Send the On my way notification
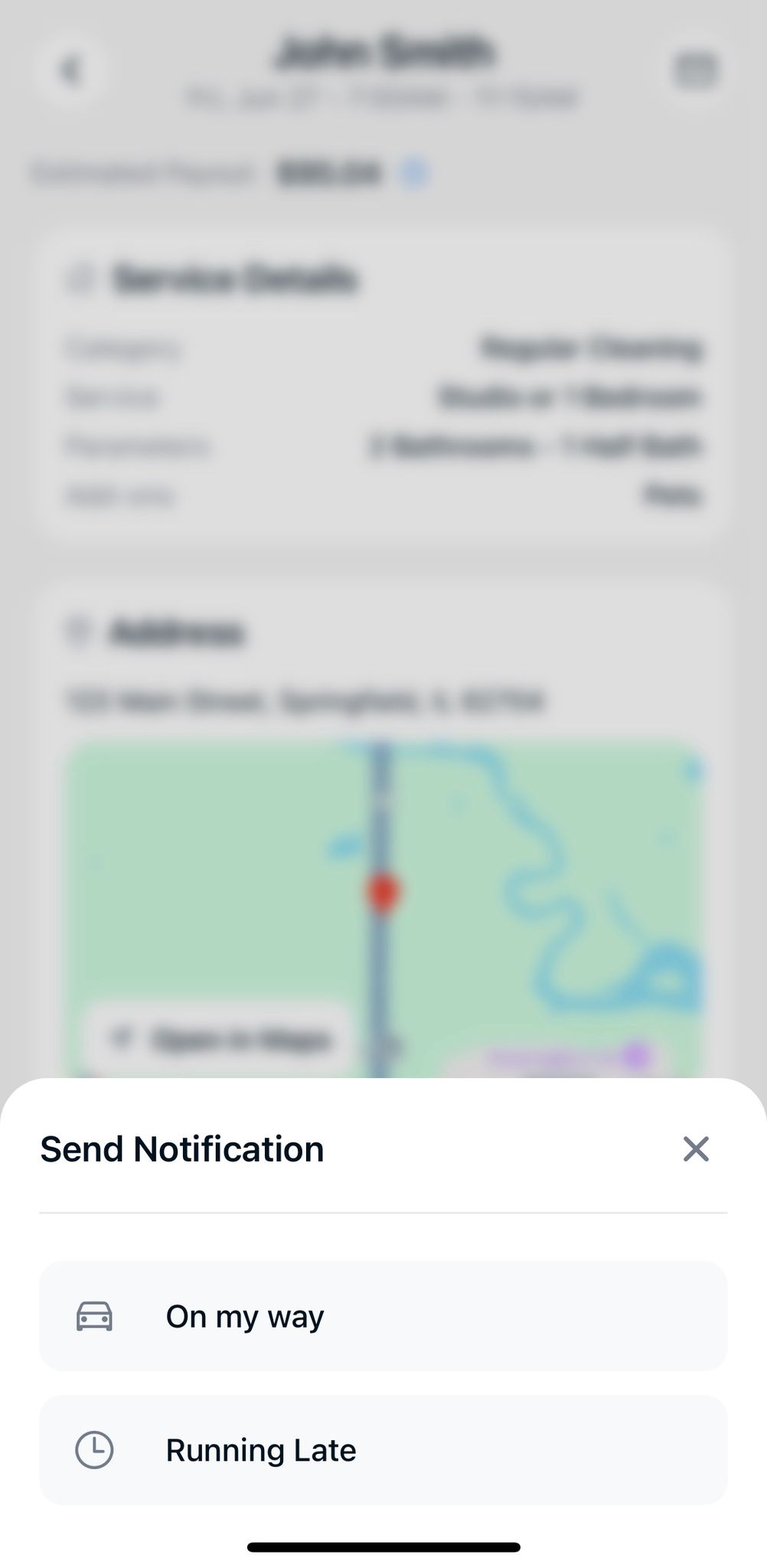This screenshot has width=767, height=1568. tap(383, 1316)
